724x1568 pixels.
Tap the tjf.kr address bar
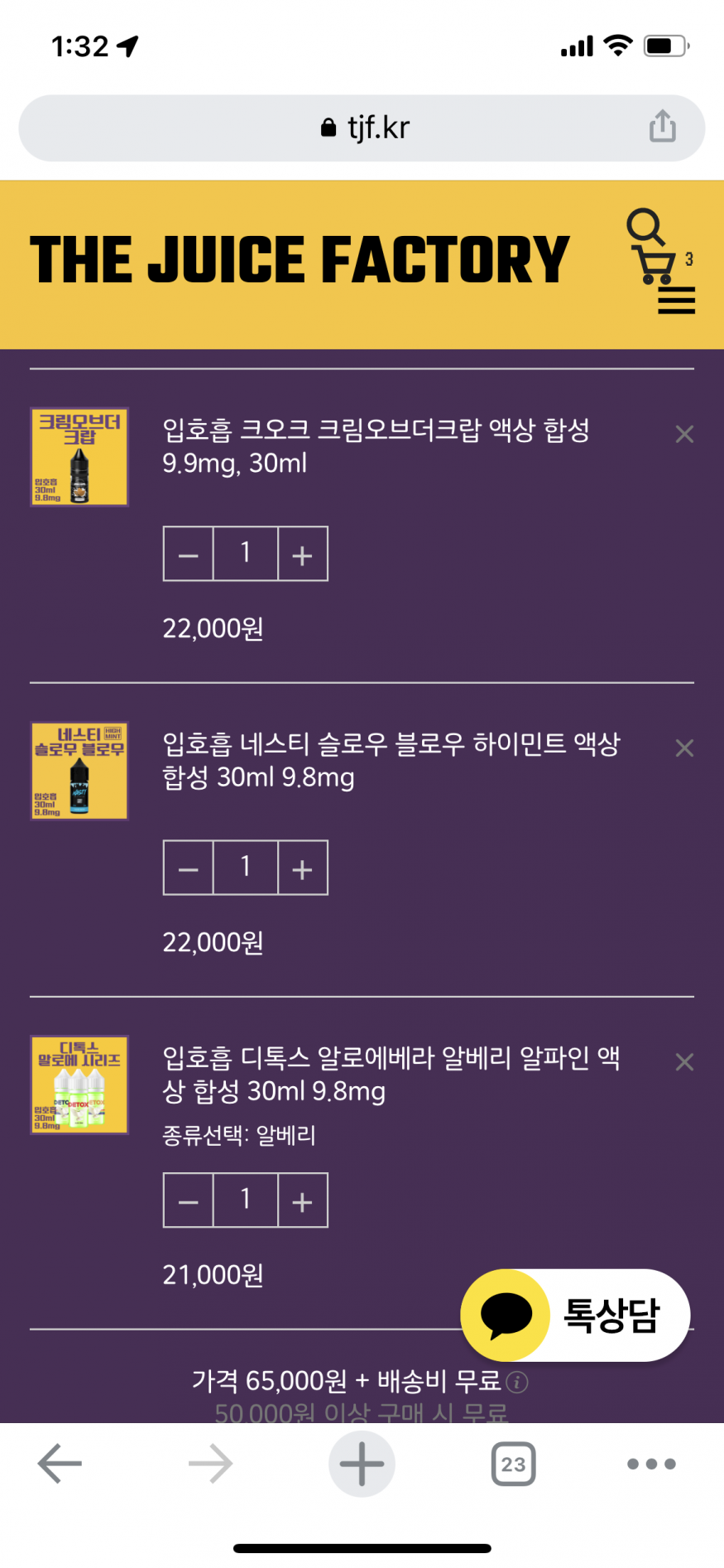pos(364,128)
